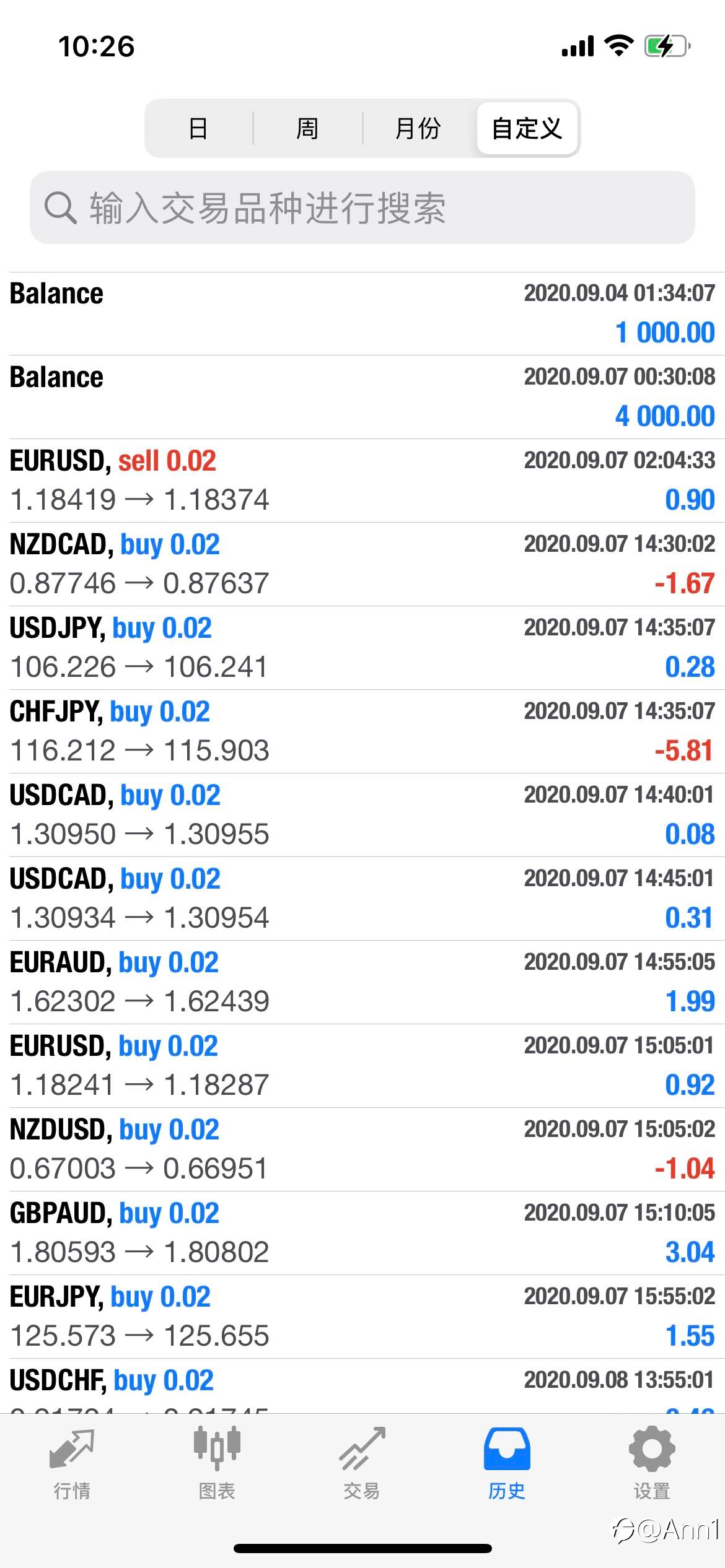Open the CHFJPY buy 0.02 trade details

pos(362,731)
